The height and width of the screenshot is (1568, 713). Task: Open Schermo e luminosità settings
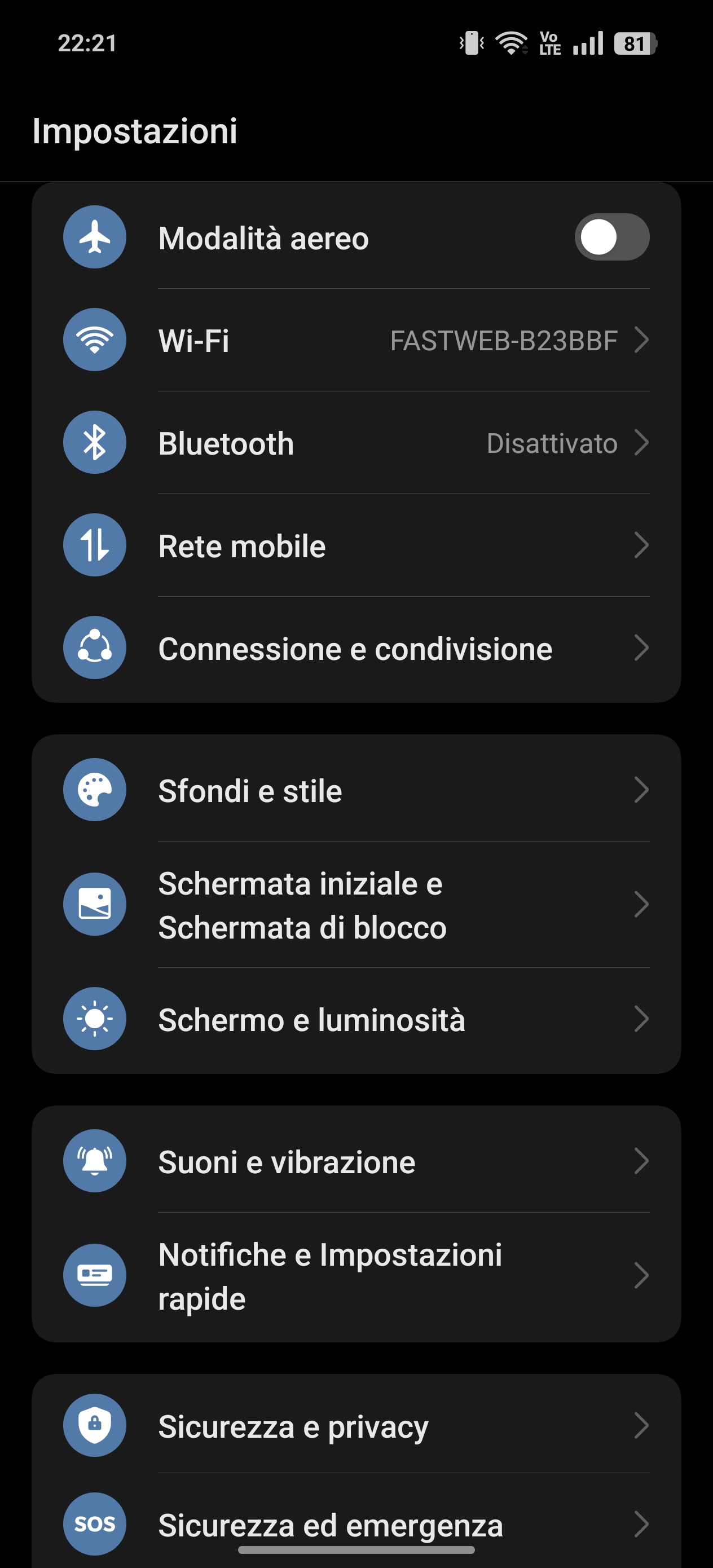(356, 1019)
